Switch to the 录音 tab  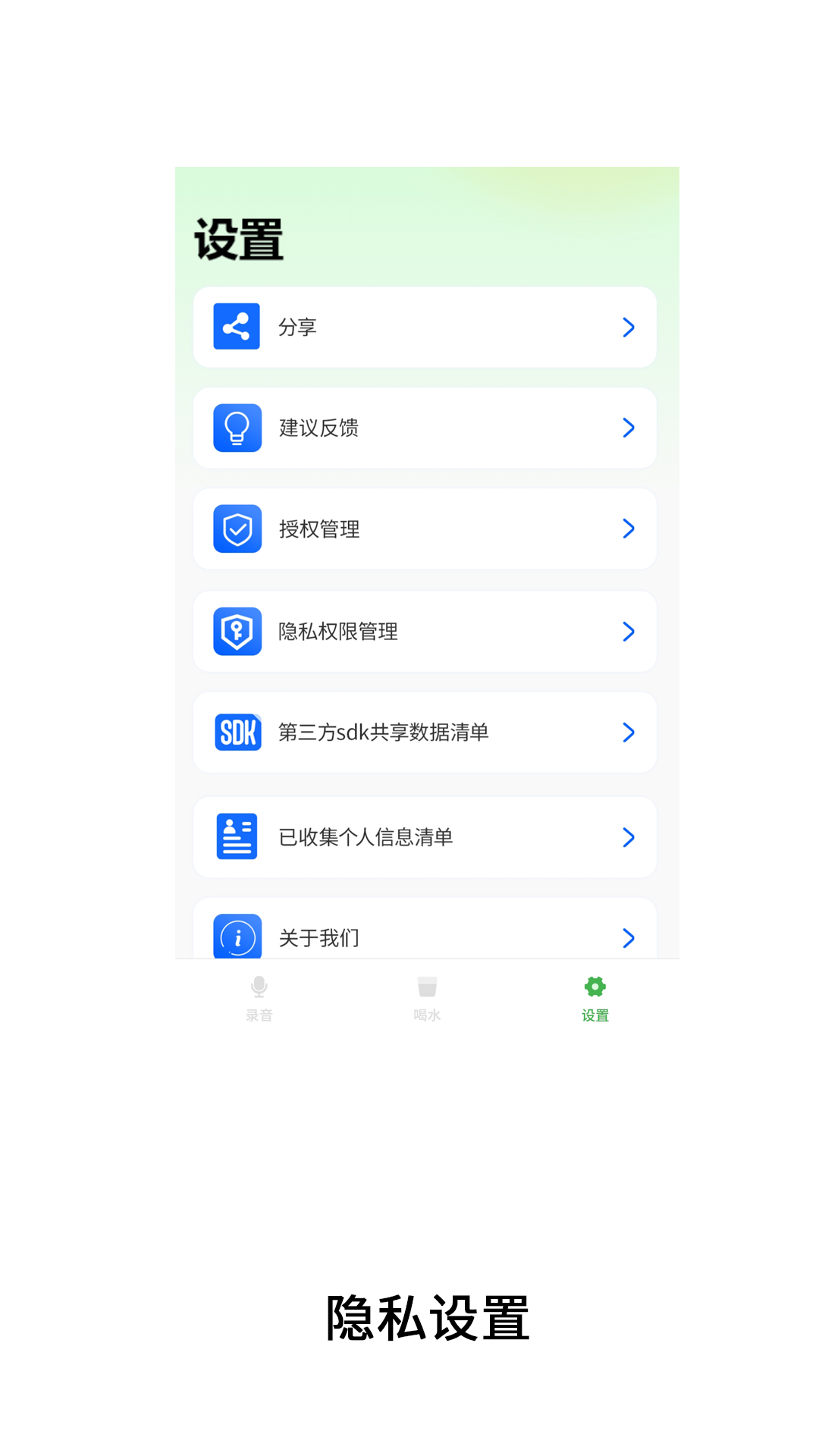coord(259,997)
